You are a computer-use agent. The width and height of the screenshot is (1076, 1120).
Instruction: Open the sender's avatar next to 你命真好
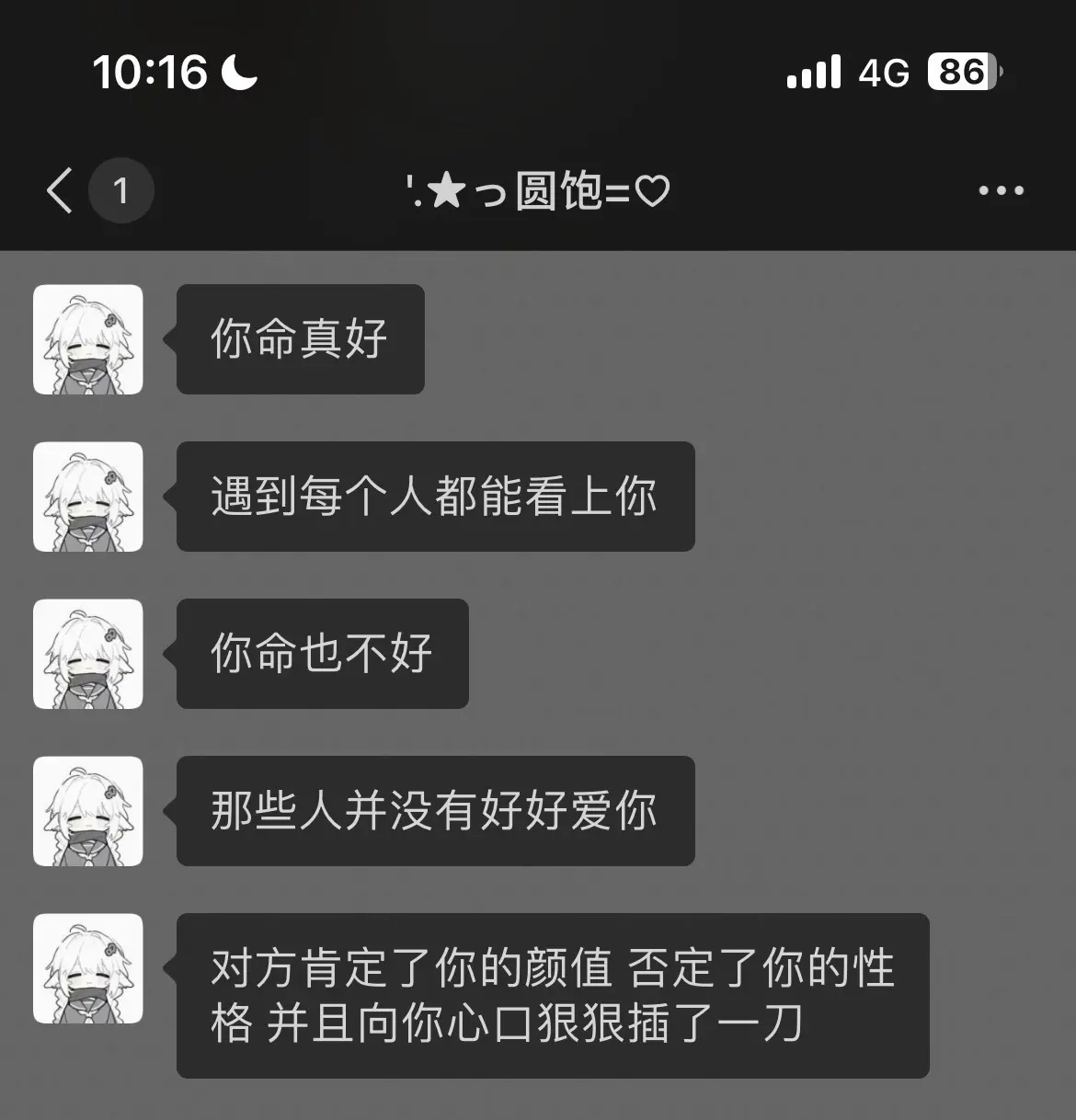87,339
